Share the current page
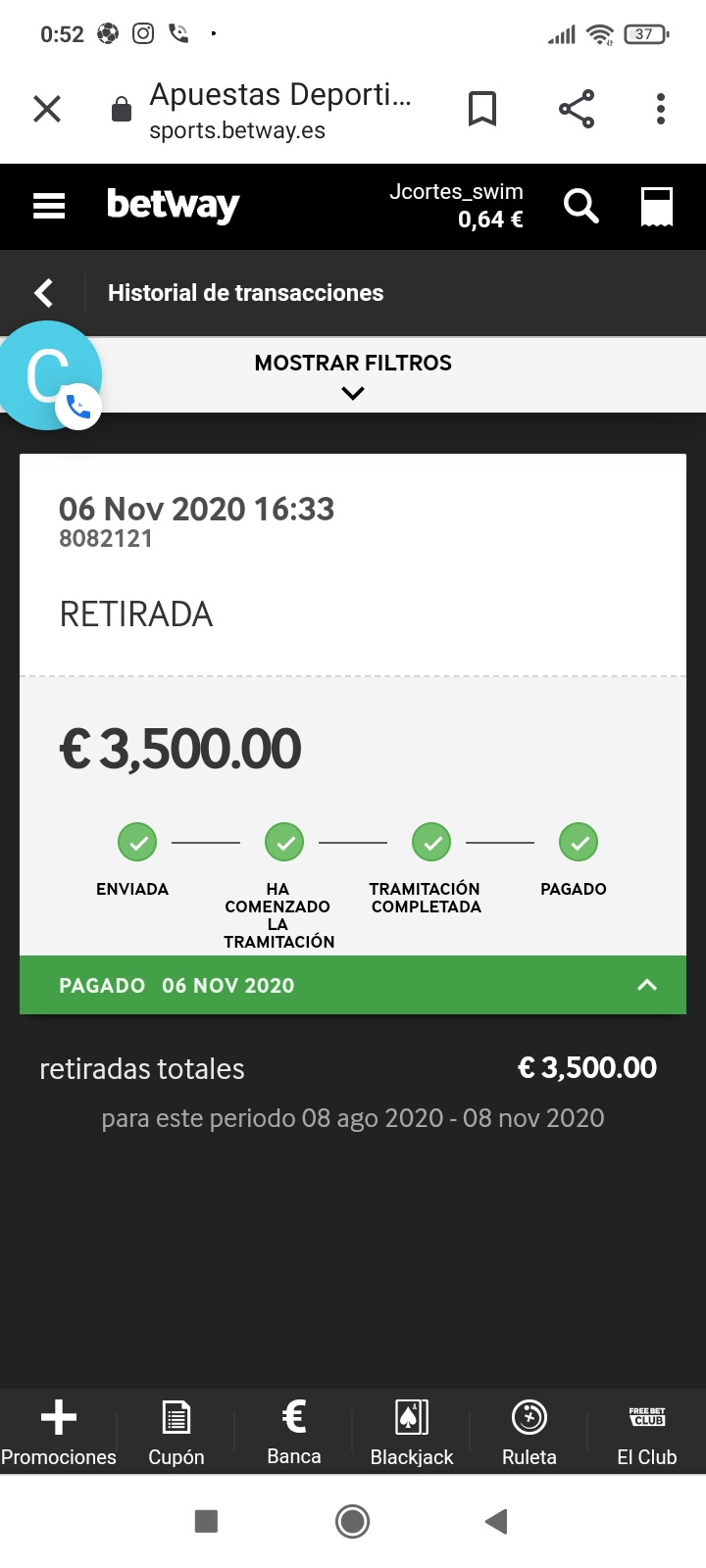Screen dimensions: 706x1568 point(577,109)
